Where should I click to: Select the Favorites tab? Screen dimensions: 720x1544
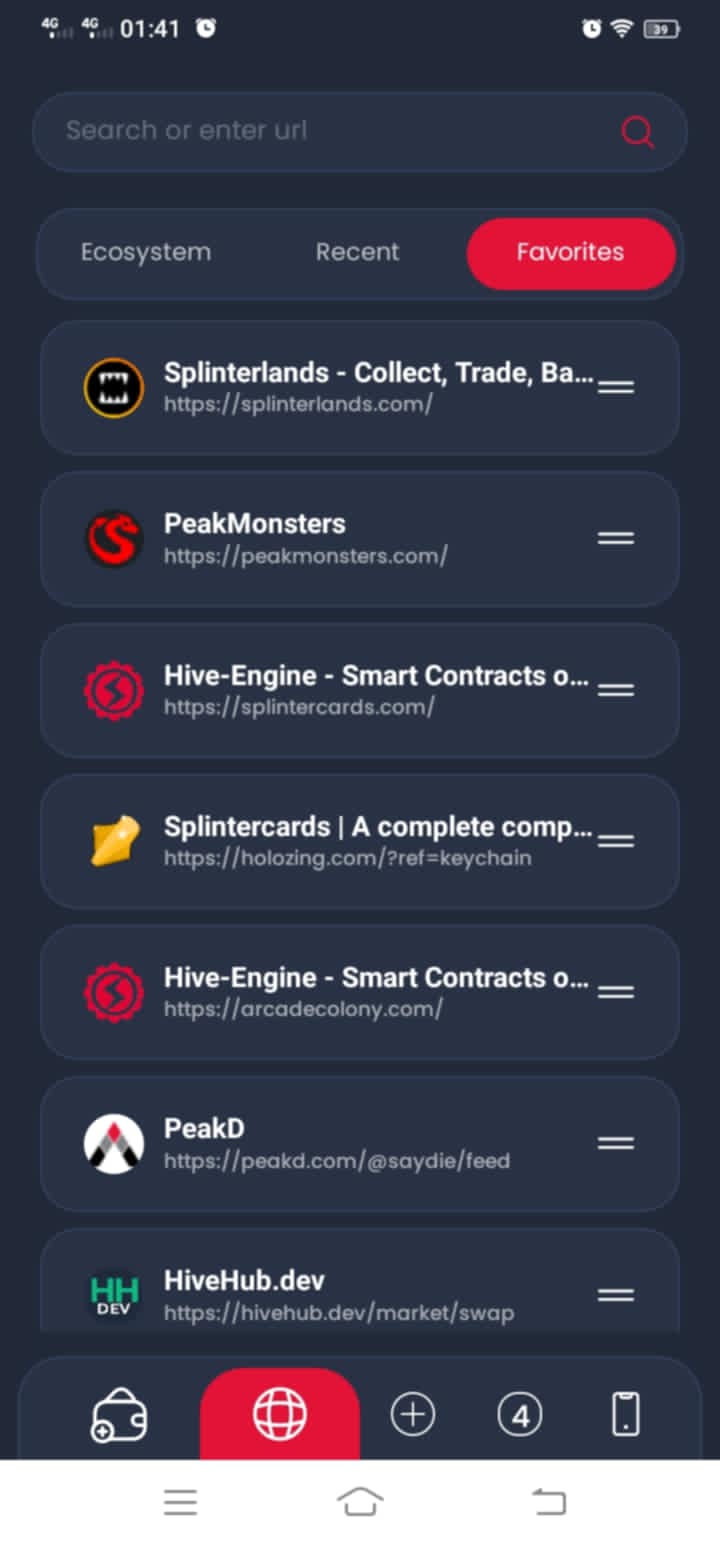pos(570,253)
